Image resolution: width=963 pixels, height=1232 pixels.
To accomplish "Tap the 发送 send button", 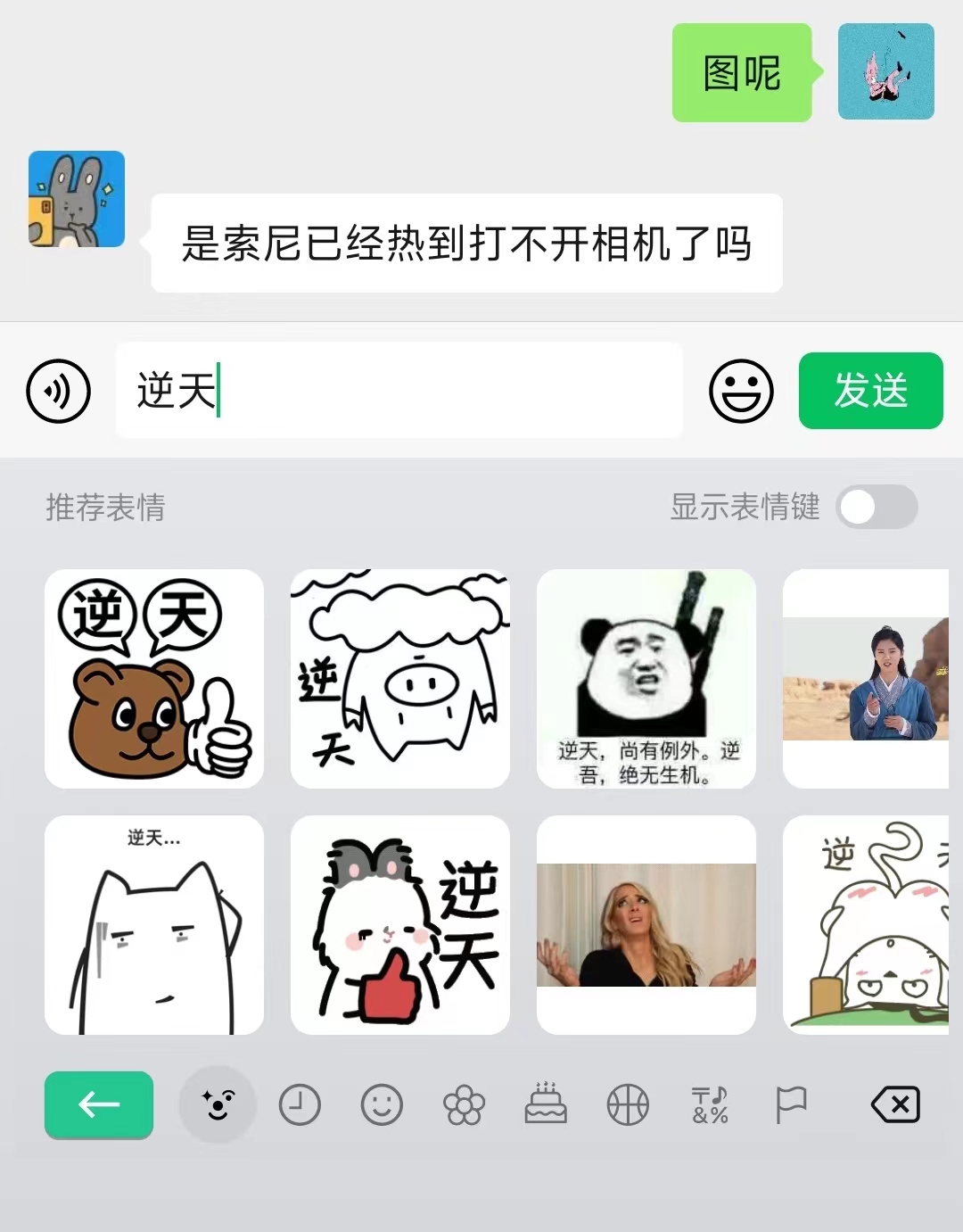I will [870, 391].
